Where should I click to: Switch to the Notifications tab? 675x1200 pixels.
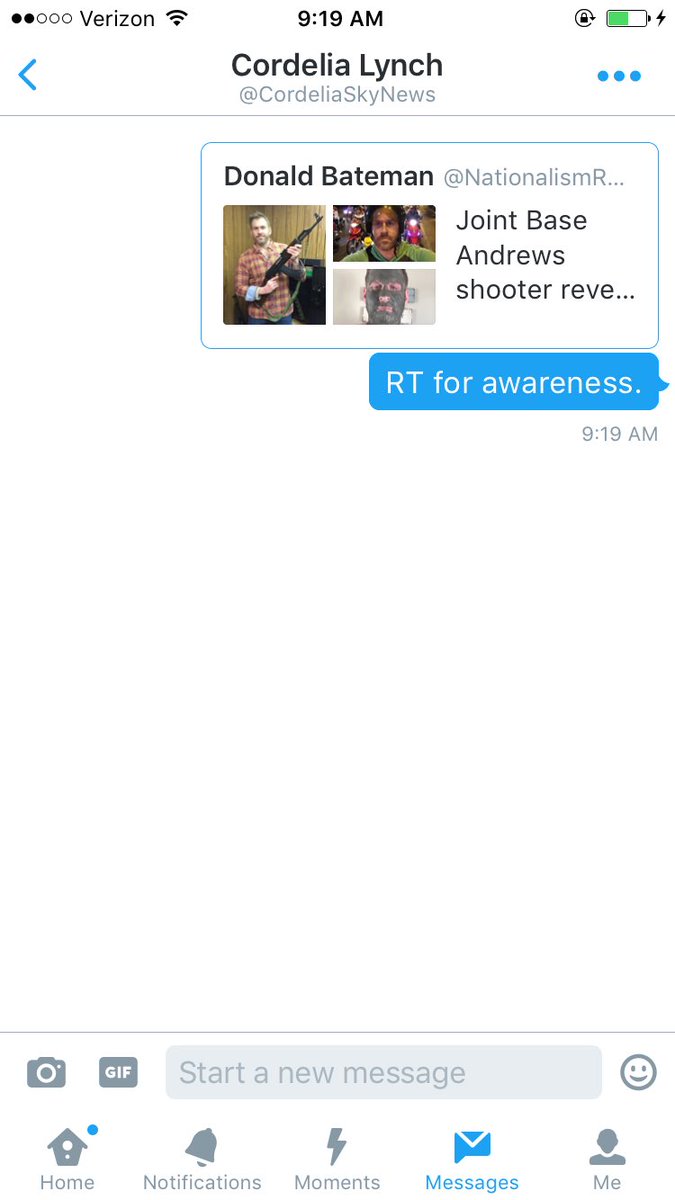(x=202, y=1159)
